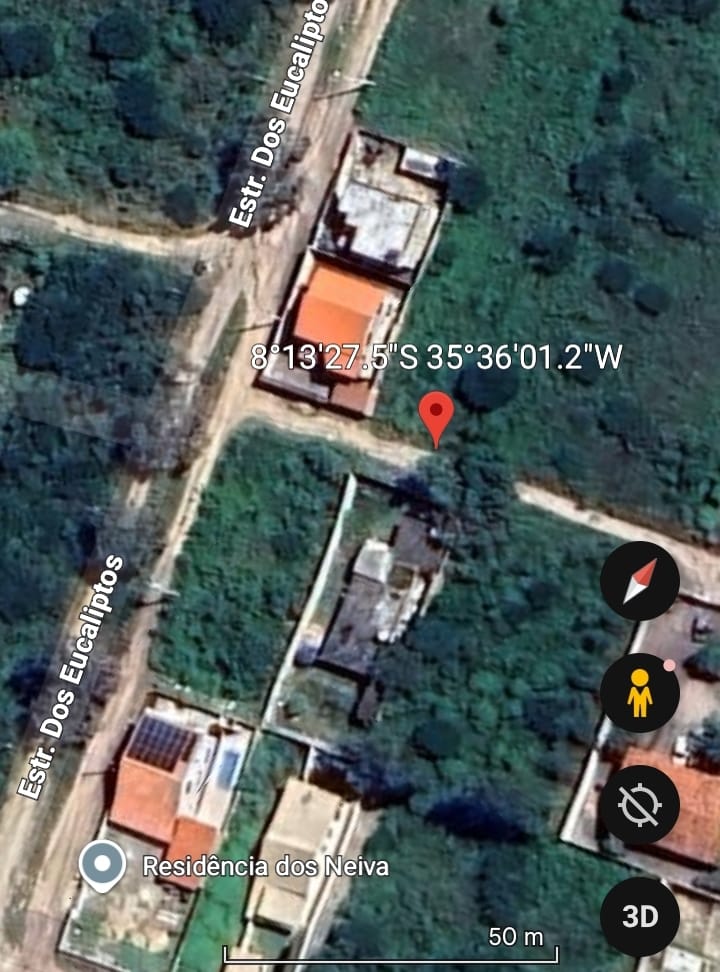Tap the my location target icon

coord(640,805)
